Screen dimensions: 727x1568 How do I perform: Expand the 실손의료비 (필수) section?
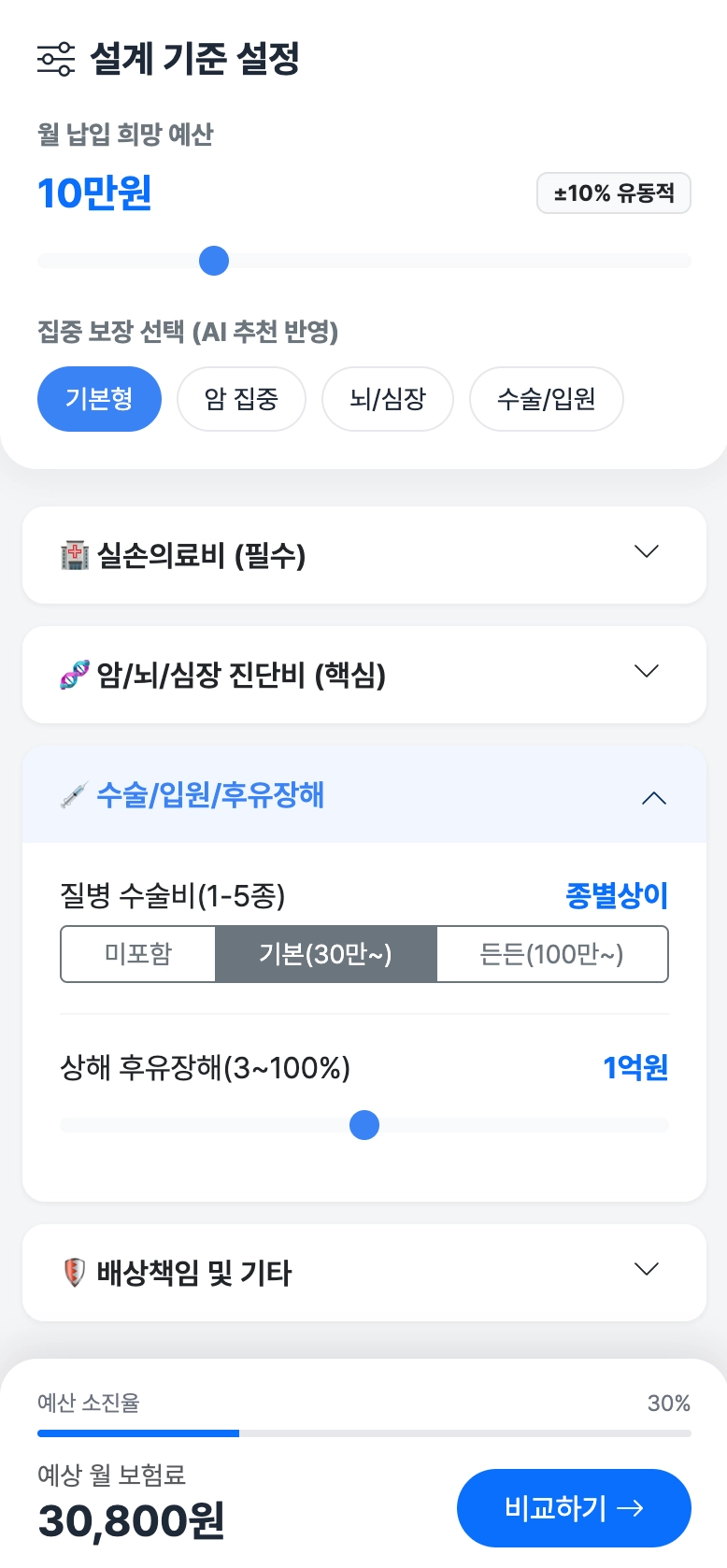click(x=364, y=555)
